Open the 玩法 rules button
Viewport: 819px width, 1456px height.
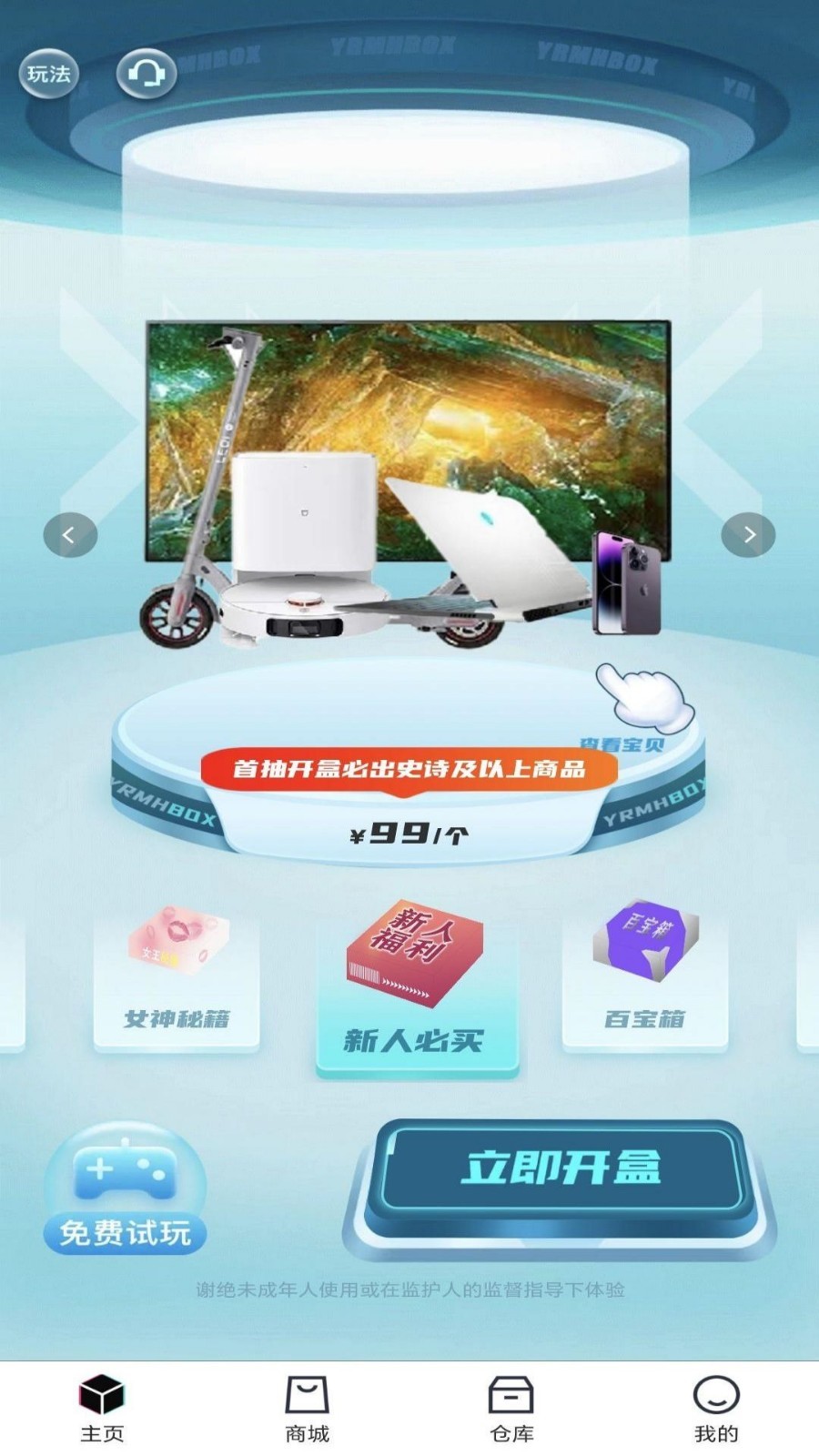tap(48, 74)
